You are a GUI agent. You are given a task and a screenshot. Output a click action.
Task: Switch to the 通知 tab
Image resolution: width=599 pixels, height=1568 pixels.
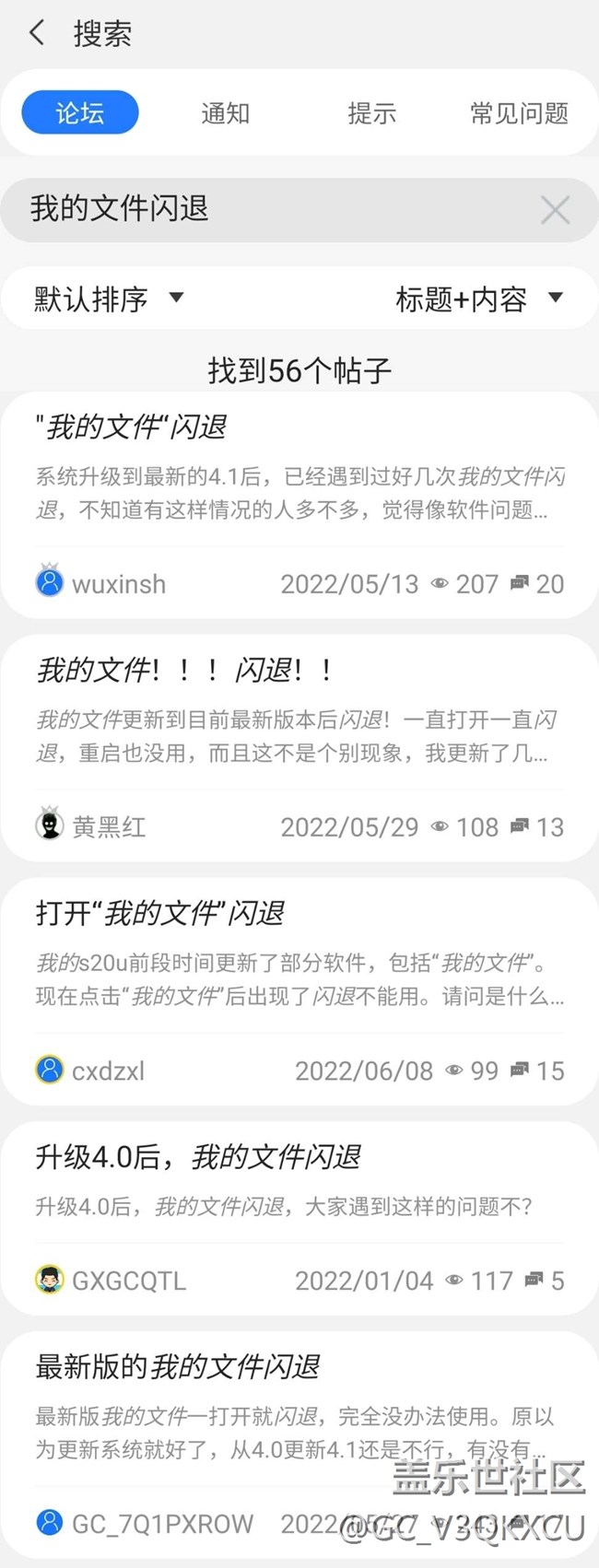click(x=225, y=113)
